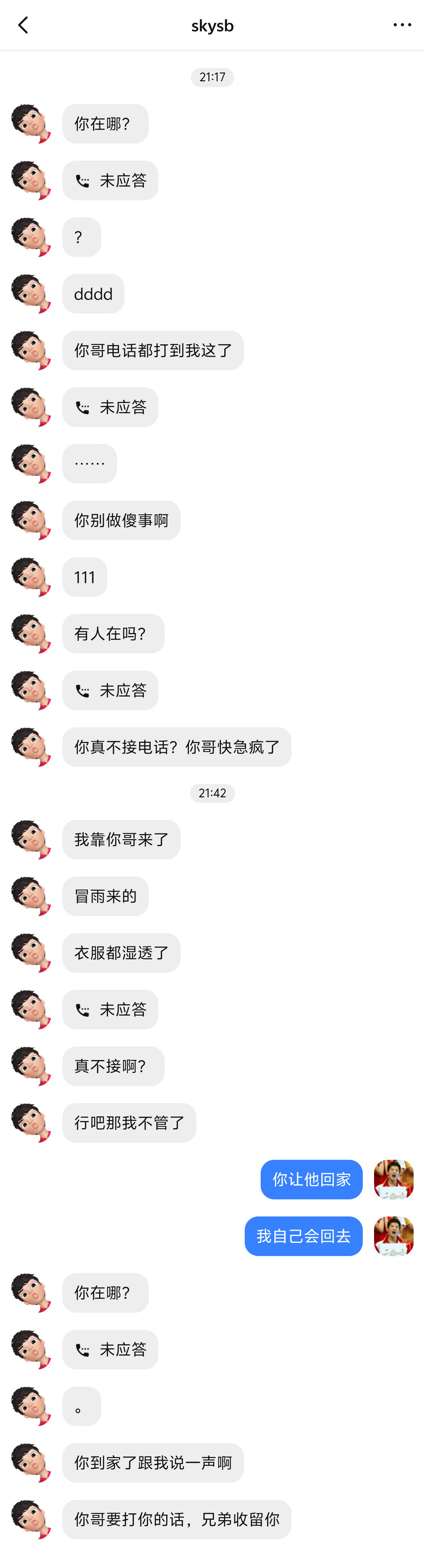Call back from missed call under 有人在吗？
425x1568 pixels.
pyautogui.click(x=110, y=690)
